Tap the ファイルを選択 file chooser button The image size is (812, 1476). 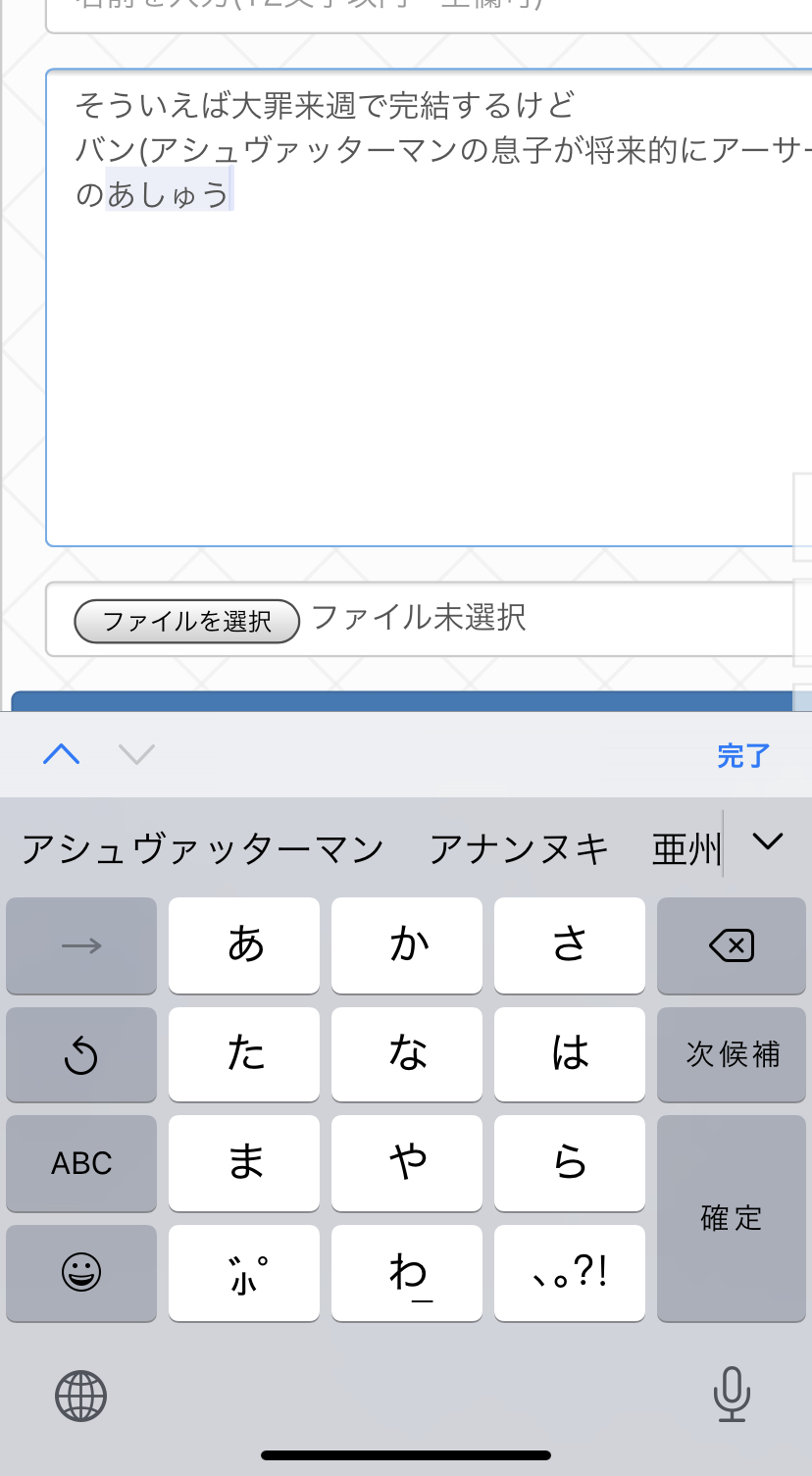coord(186,621)
